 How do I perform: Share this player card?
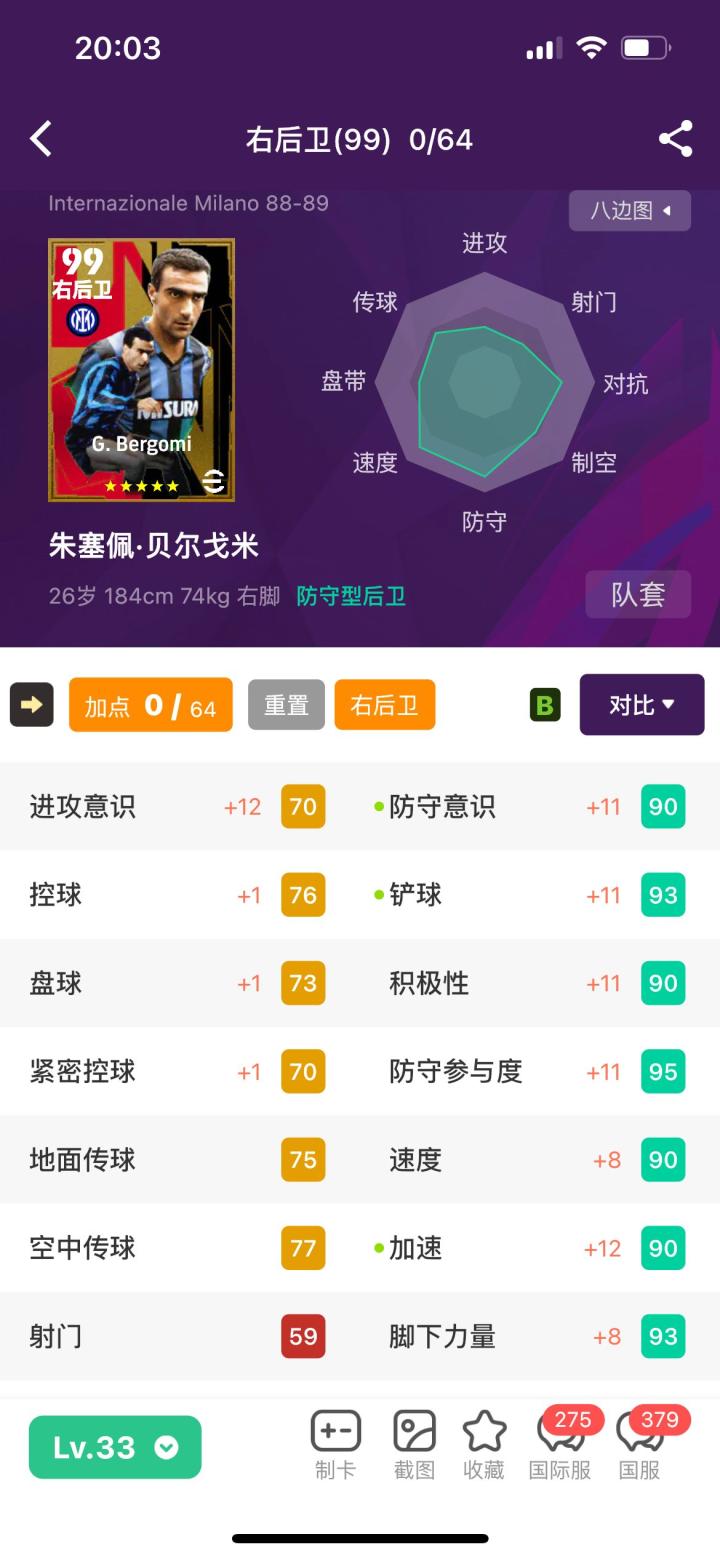pyautogui.click(x=676, y=139)
